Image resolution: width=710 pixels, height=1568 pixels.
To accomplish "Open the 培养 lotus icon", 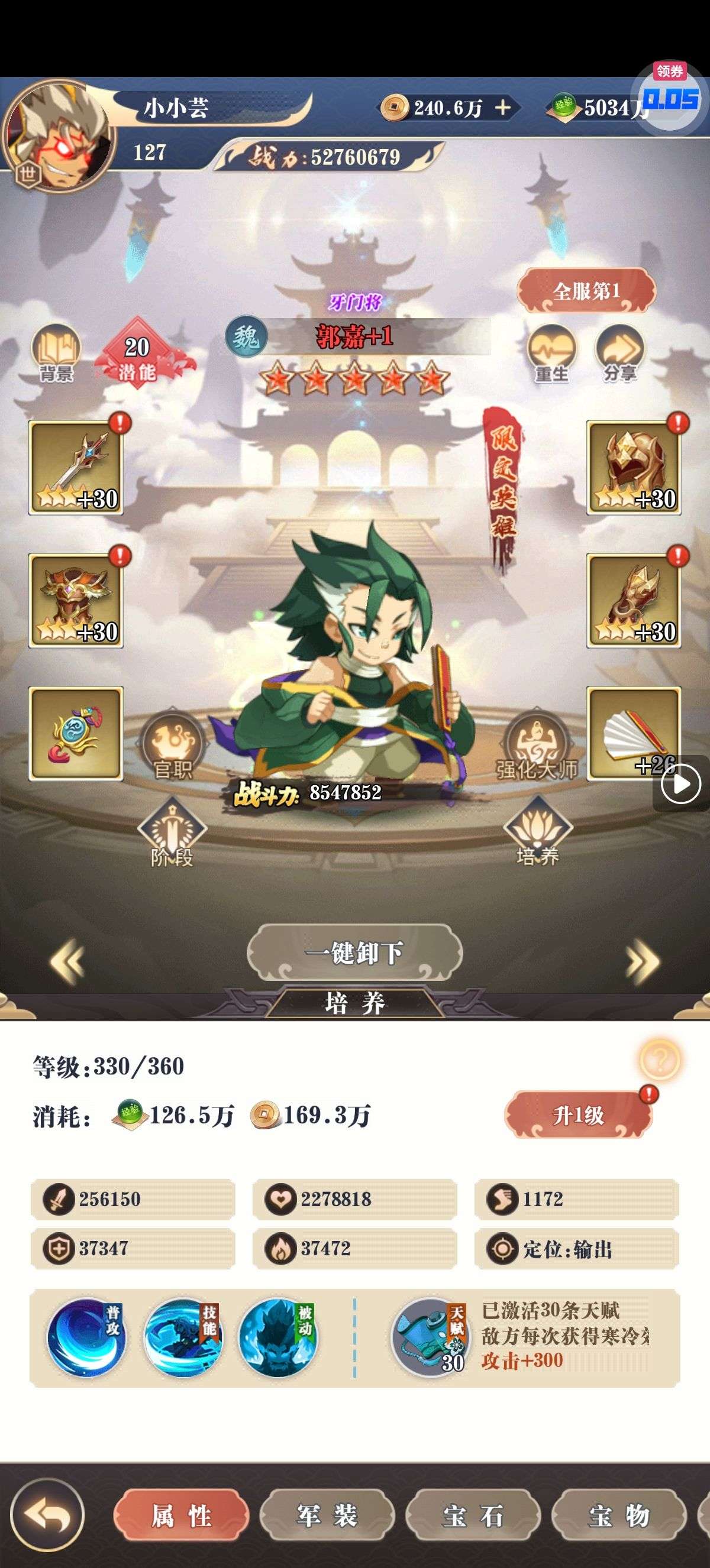I will click(538, 831).
